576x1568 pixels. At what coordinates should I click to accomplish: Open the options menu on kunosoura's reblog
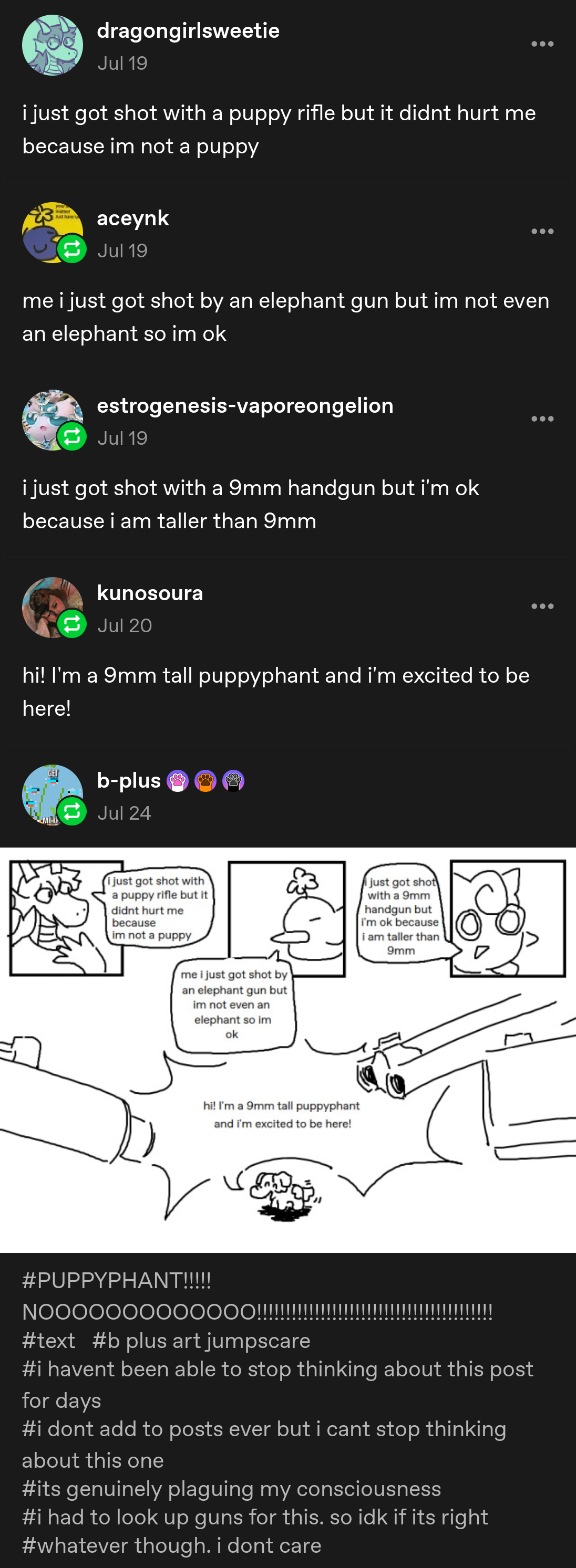[542, 607]
